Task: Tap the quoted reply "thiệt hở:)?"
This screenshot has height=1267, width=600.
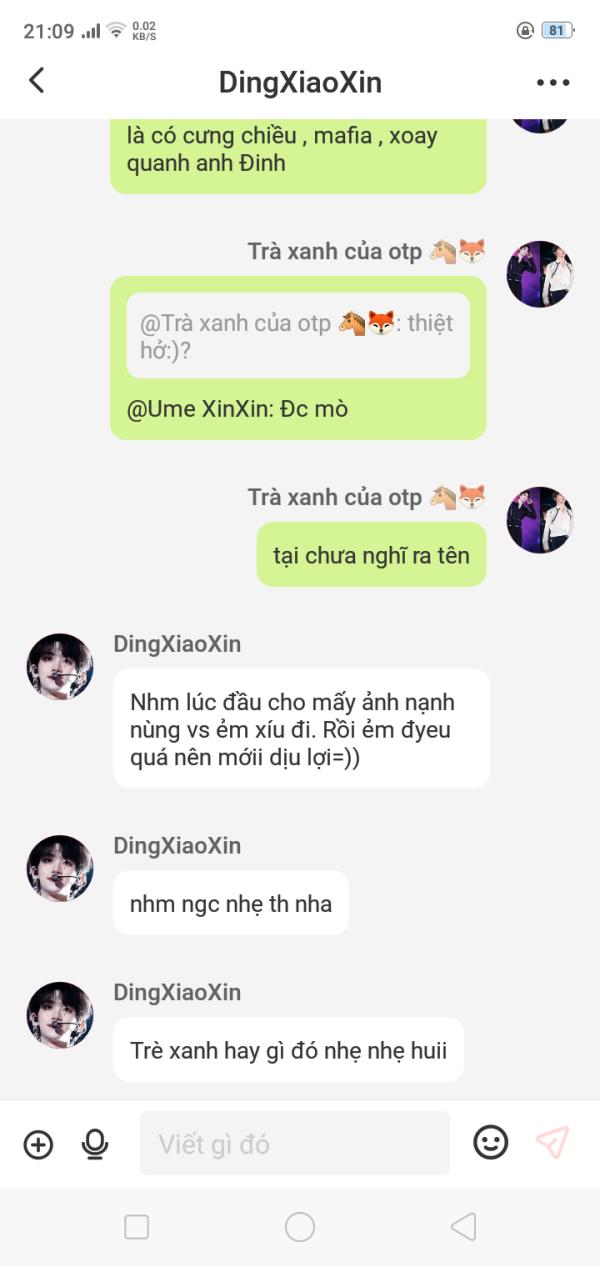Action: click(297, 336)
